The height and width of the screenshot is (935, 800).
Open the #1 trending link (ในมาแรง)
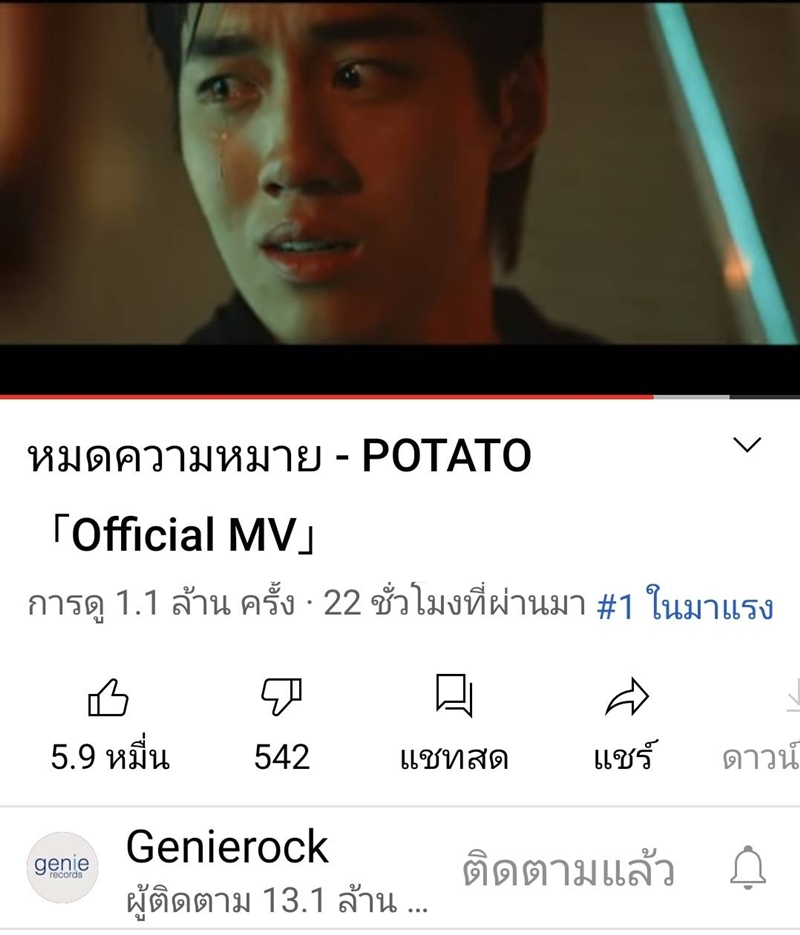685,606
